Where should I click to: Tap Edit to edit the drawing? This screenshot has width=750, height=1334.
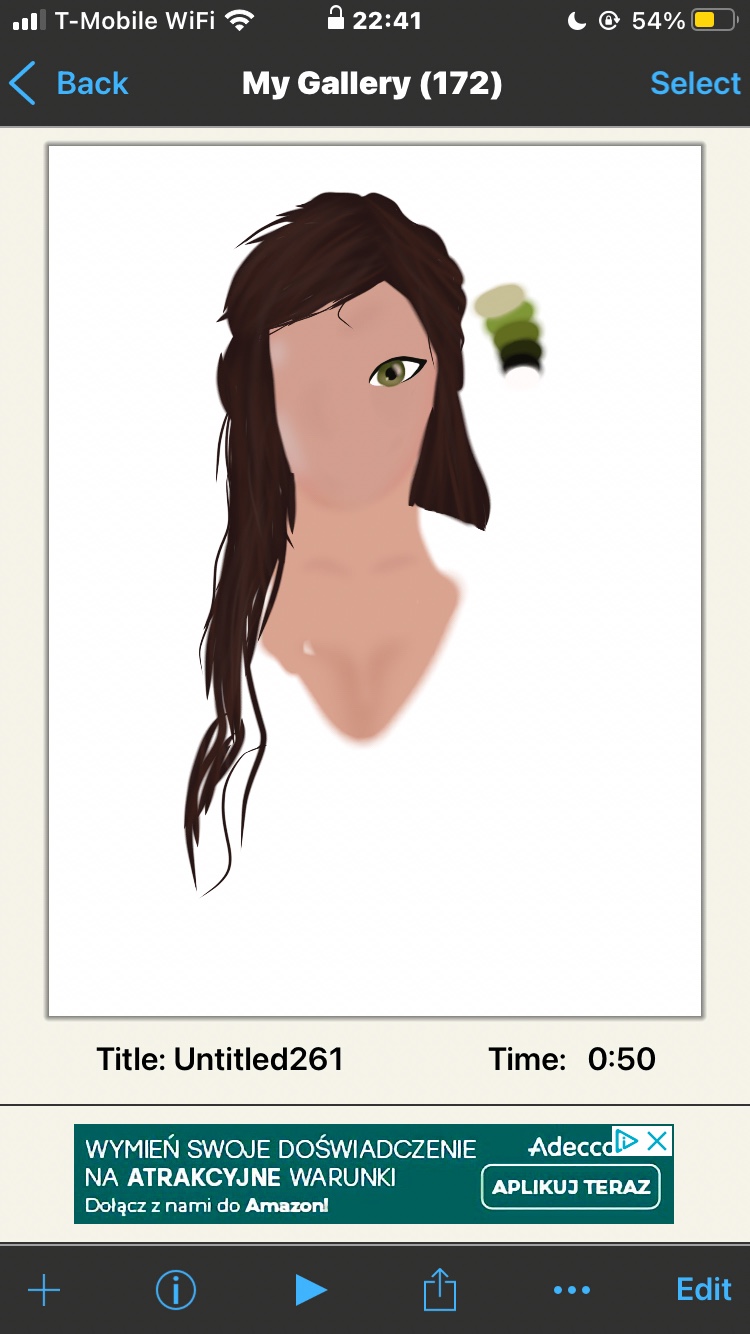[704, 1290]
